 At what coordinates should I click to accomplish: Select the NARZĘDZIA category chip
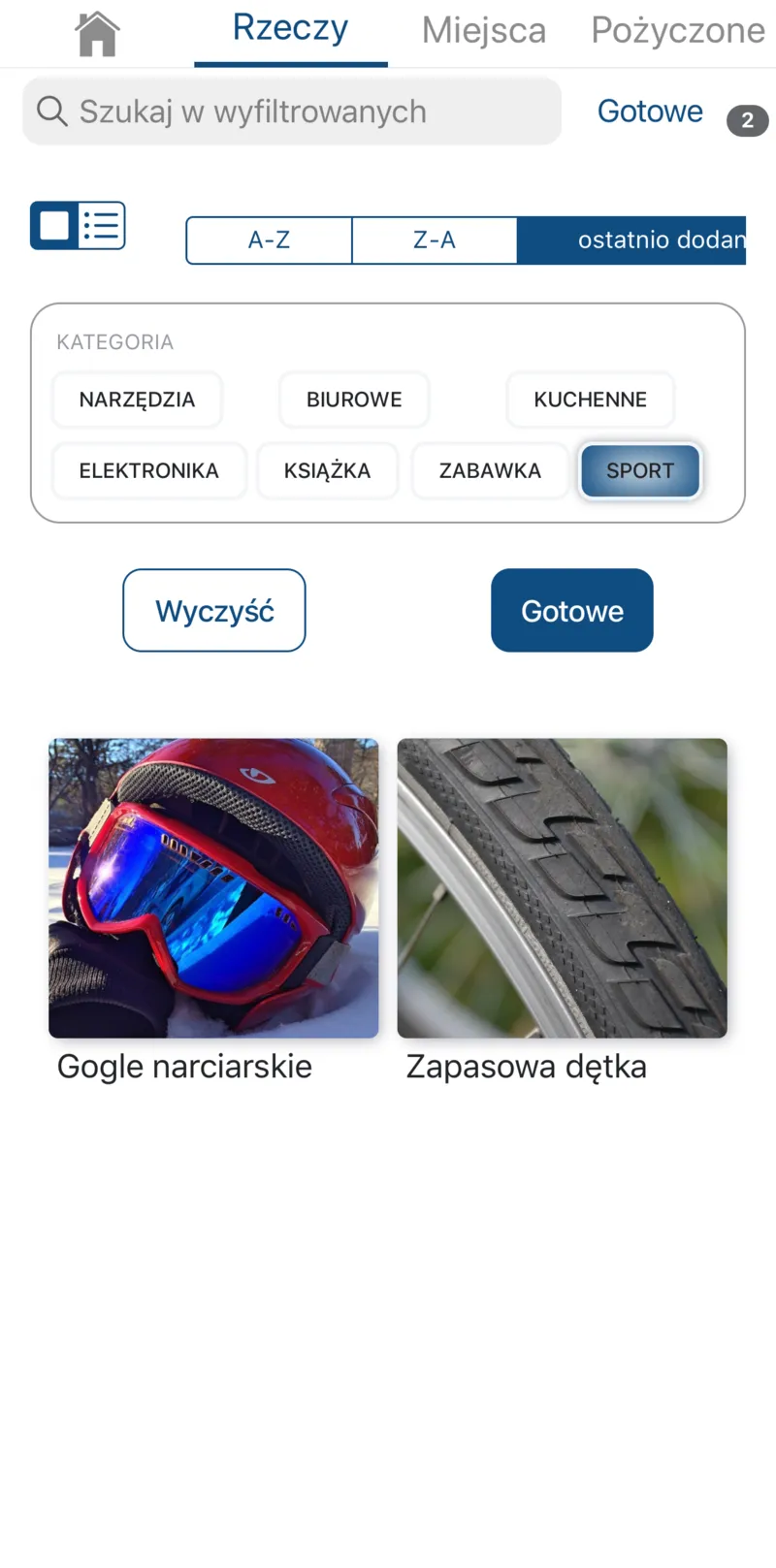[137, 400]
